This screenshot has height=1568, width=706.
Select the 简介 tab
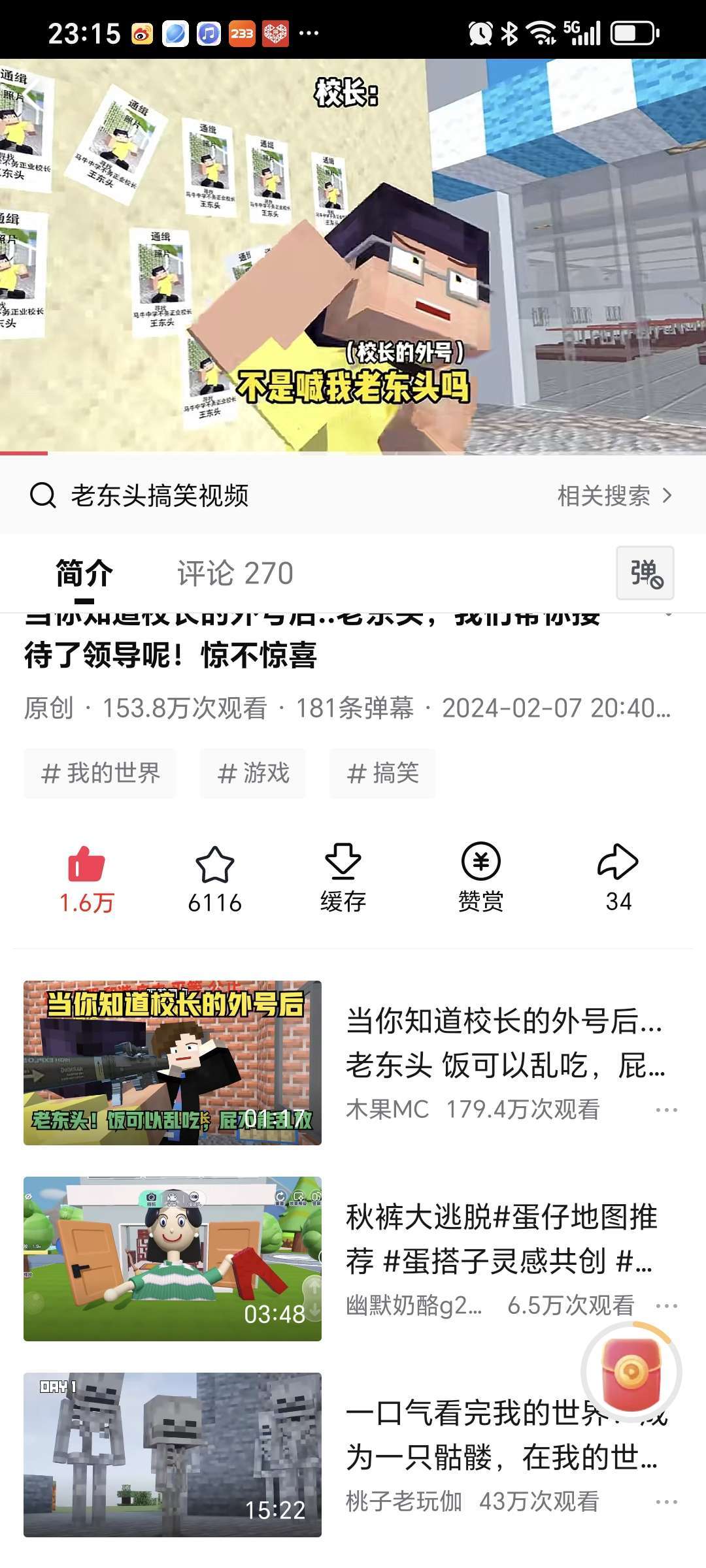(x=84, y=574)
